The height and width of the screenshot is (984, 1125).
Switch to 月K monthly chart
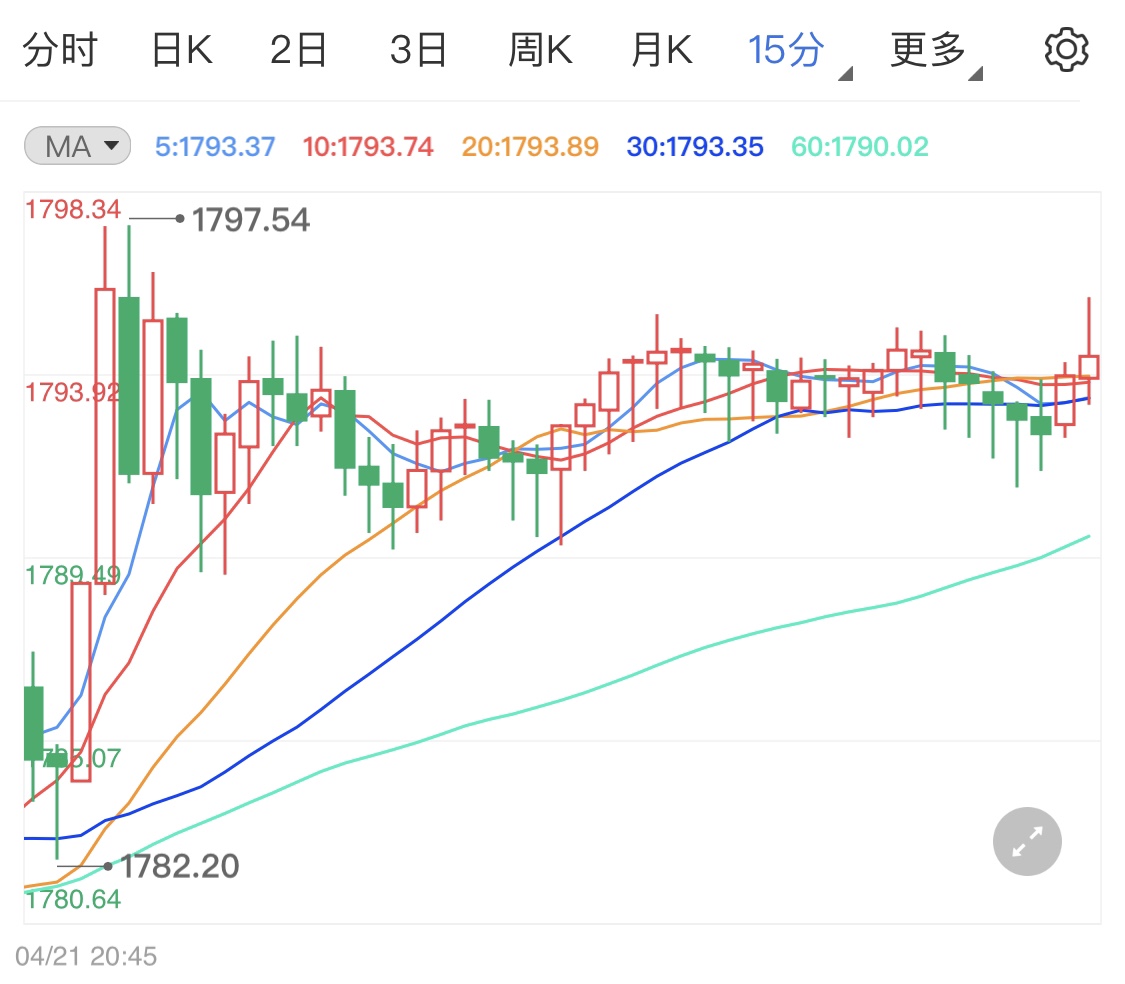tap(661, 49)
